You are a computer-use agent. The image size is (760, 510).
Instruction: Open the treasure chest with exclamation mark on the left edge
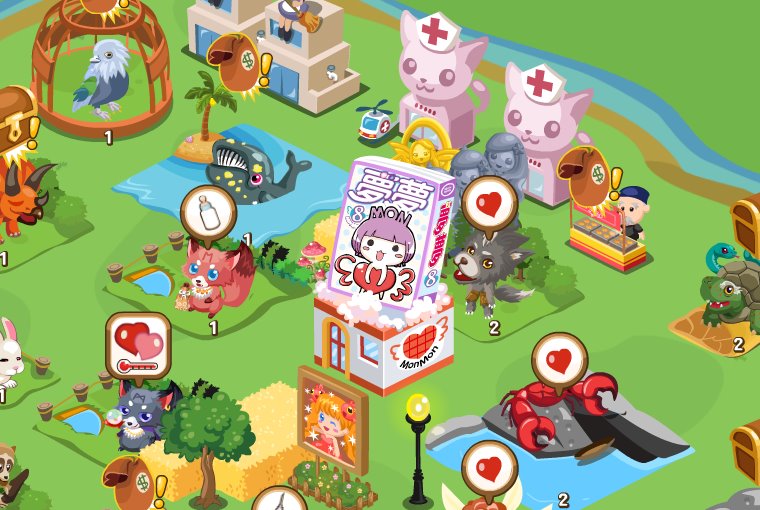(13, 113)
